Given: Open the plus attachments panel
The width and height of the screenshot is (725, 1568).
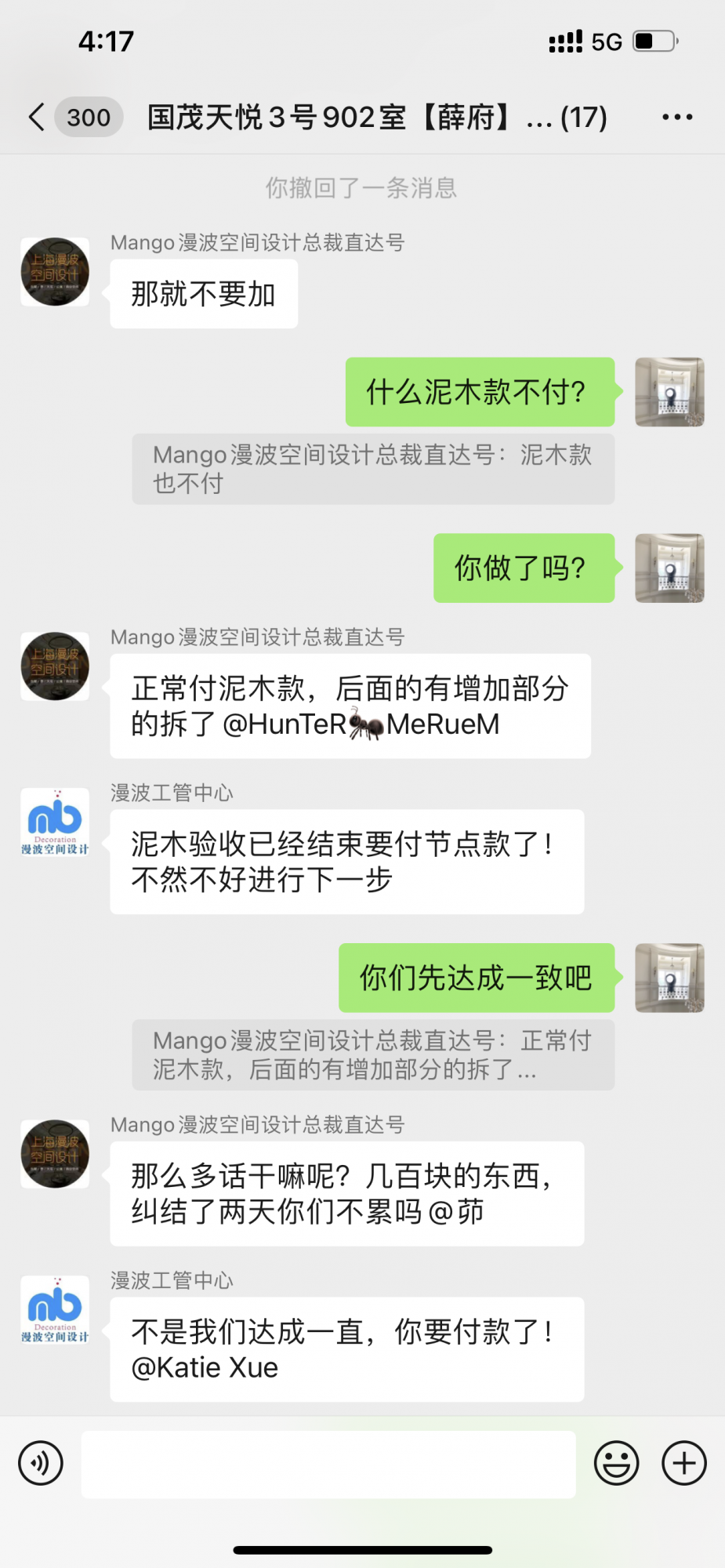Looking at the screenshot, I should (684, 1463).
